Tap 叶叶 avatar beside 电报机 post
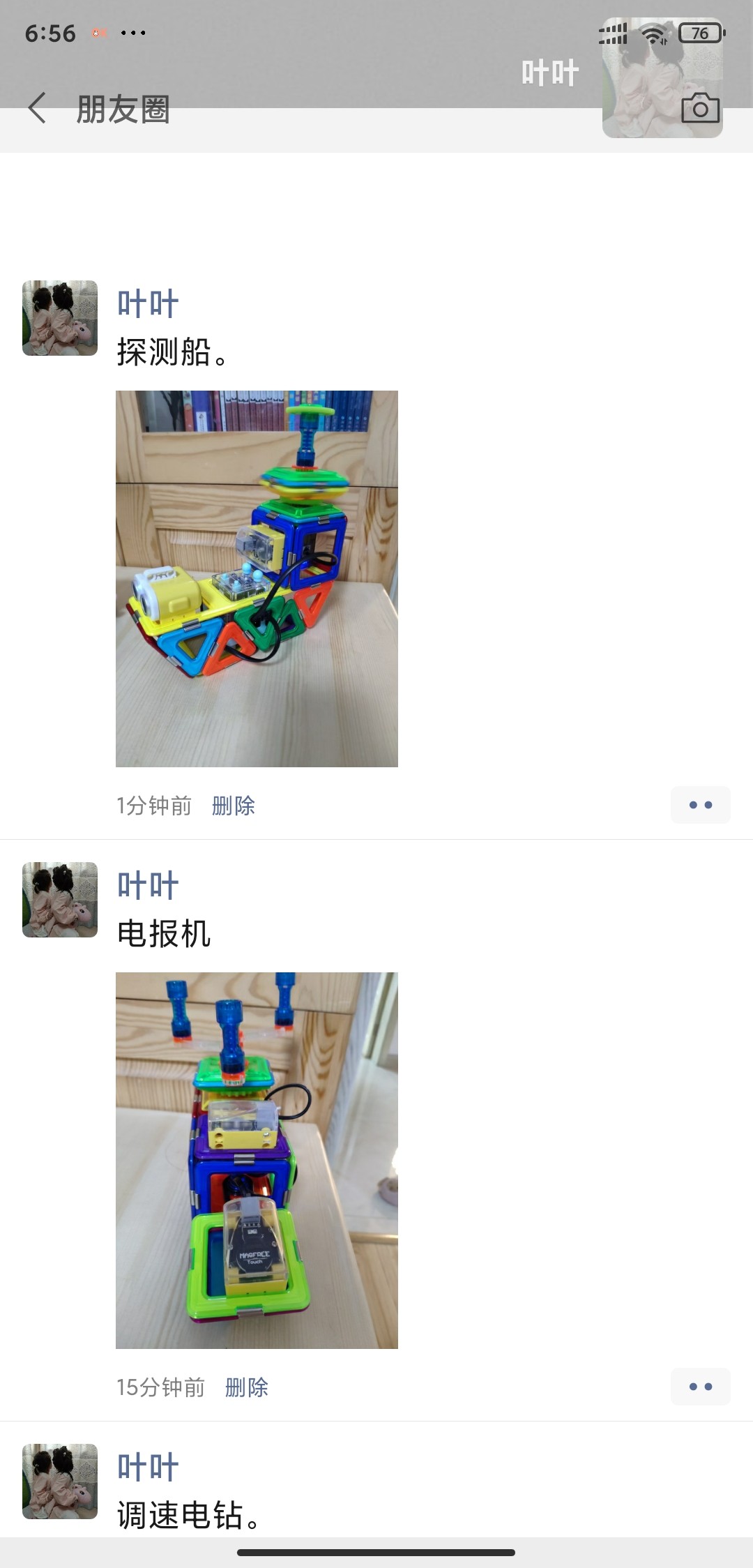 60,900
